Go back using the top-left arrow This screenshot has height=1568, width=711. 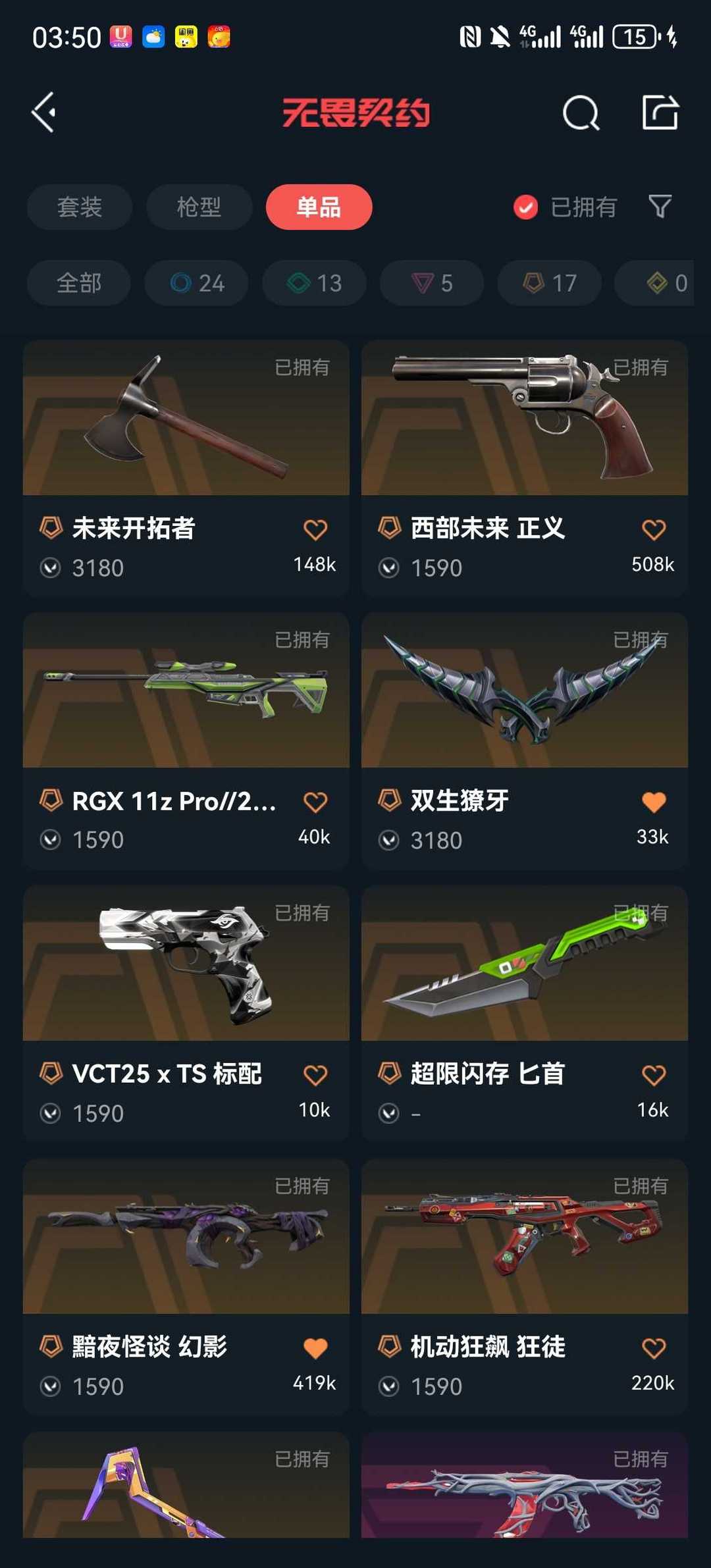coord(44,113)
